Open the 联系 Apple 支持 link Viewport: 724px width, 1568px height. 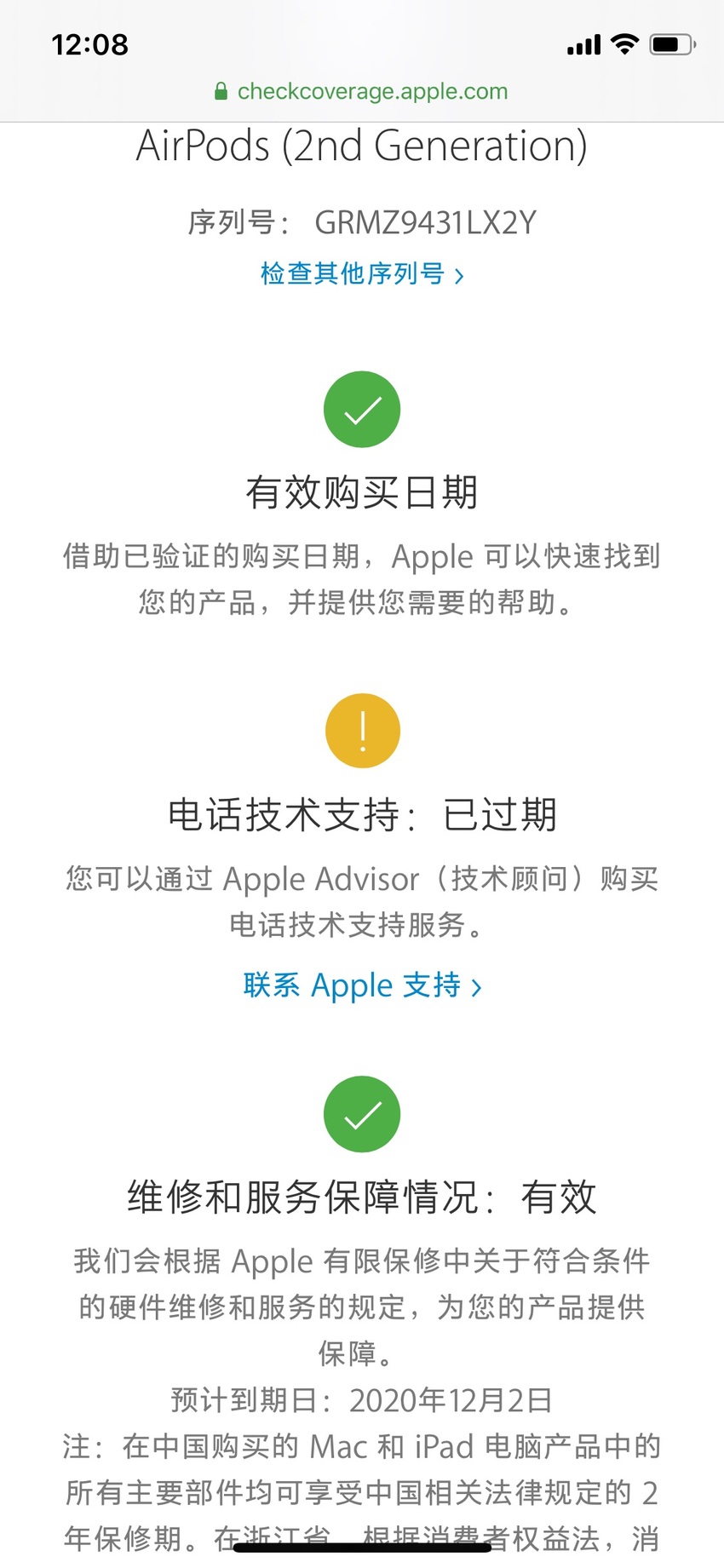pyautogui.click(x=363, y=985)
